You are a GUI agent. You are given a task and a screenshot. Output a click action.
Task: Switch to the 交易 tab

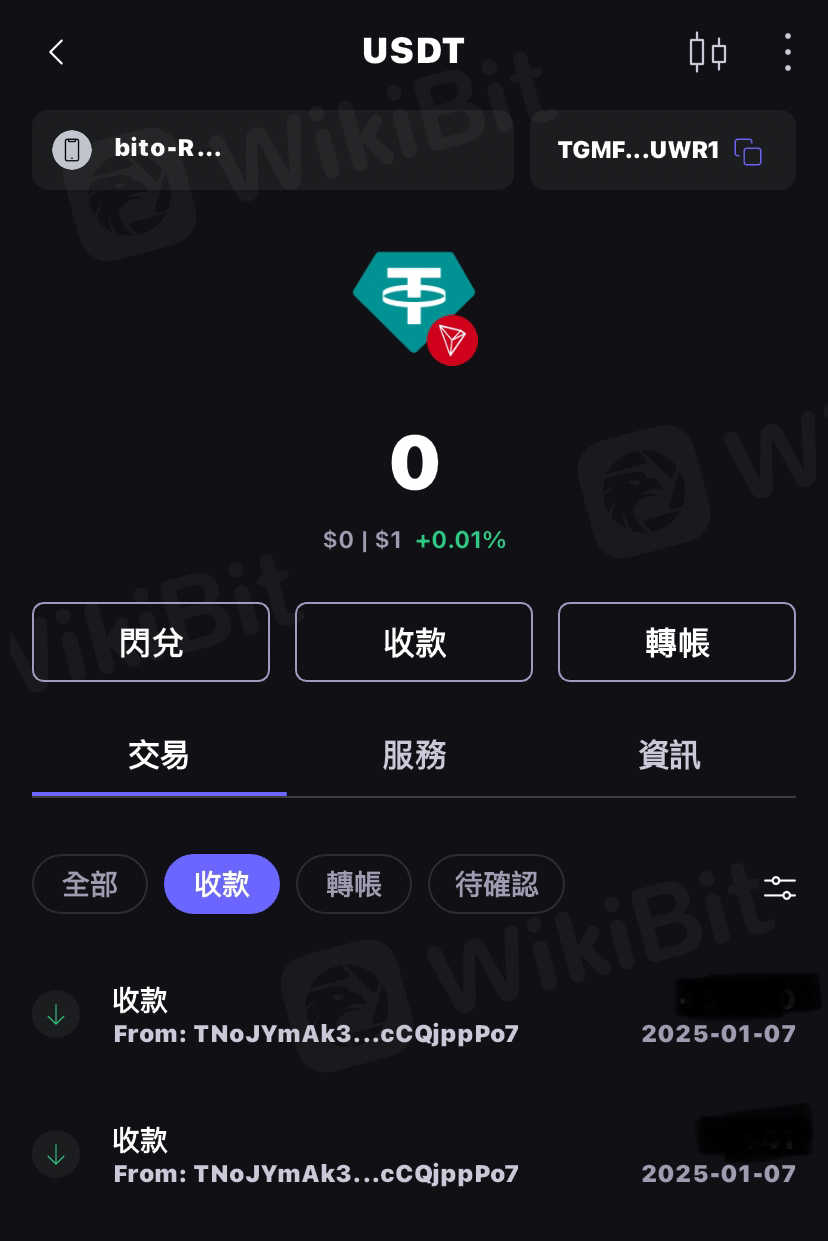(159, 755)
